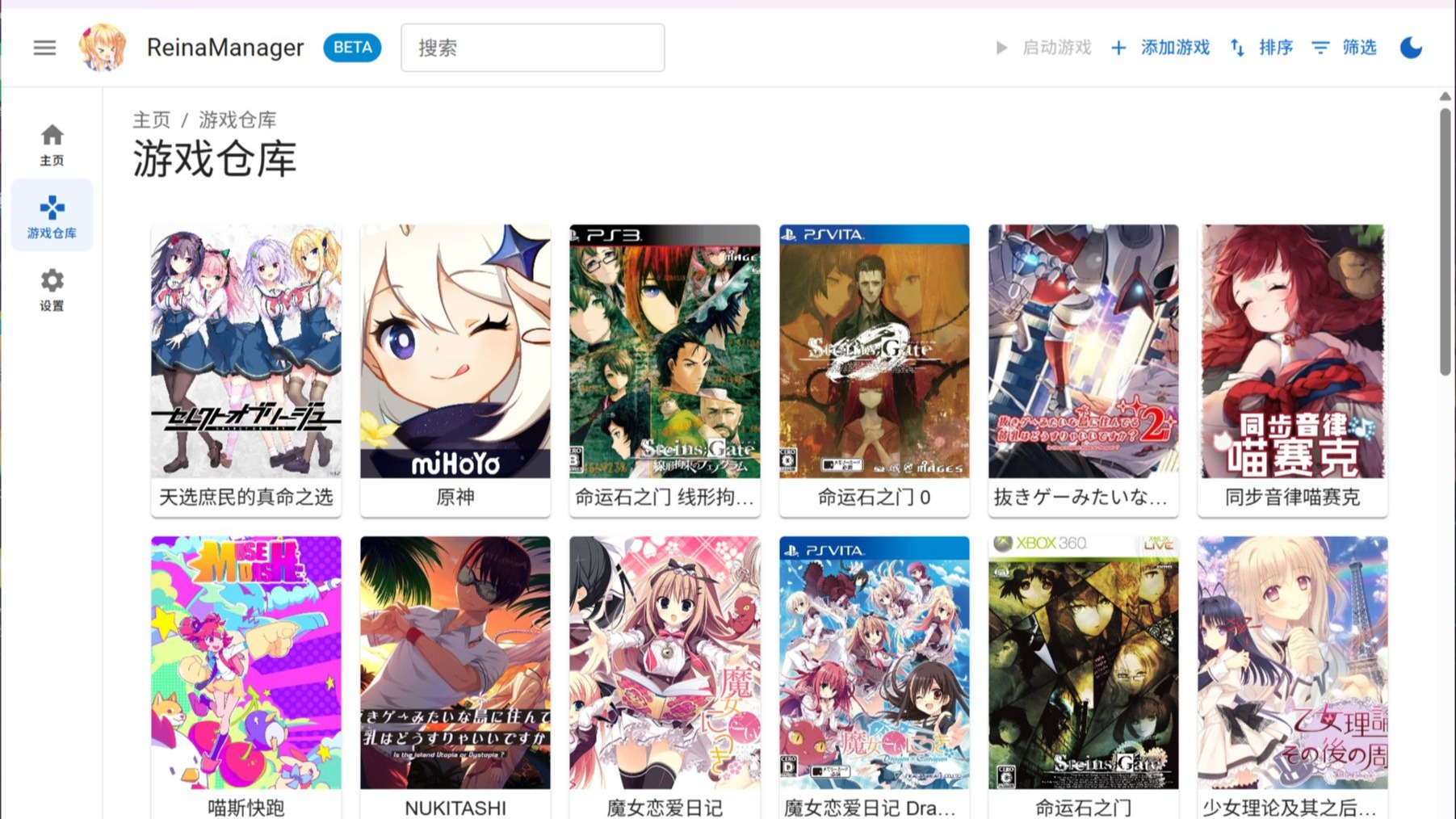Select the 抜きゲーみたいな… game card
Screen dimensions: 1456x819
1083,368
